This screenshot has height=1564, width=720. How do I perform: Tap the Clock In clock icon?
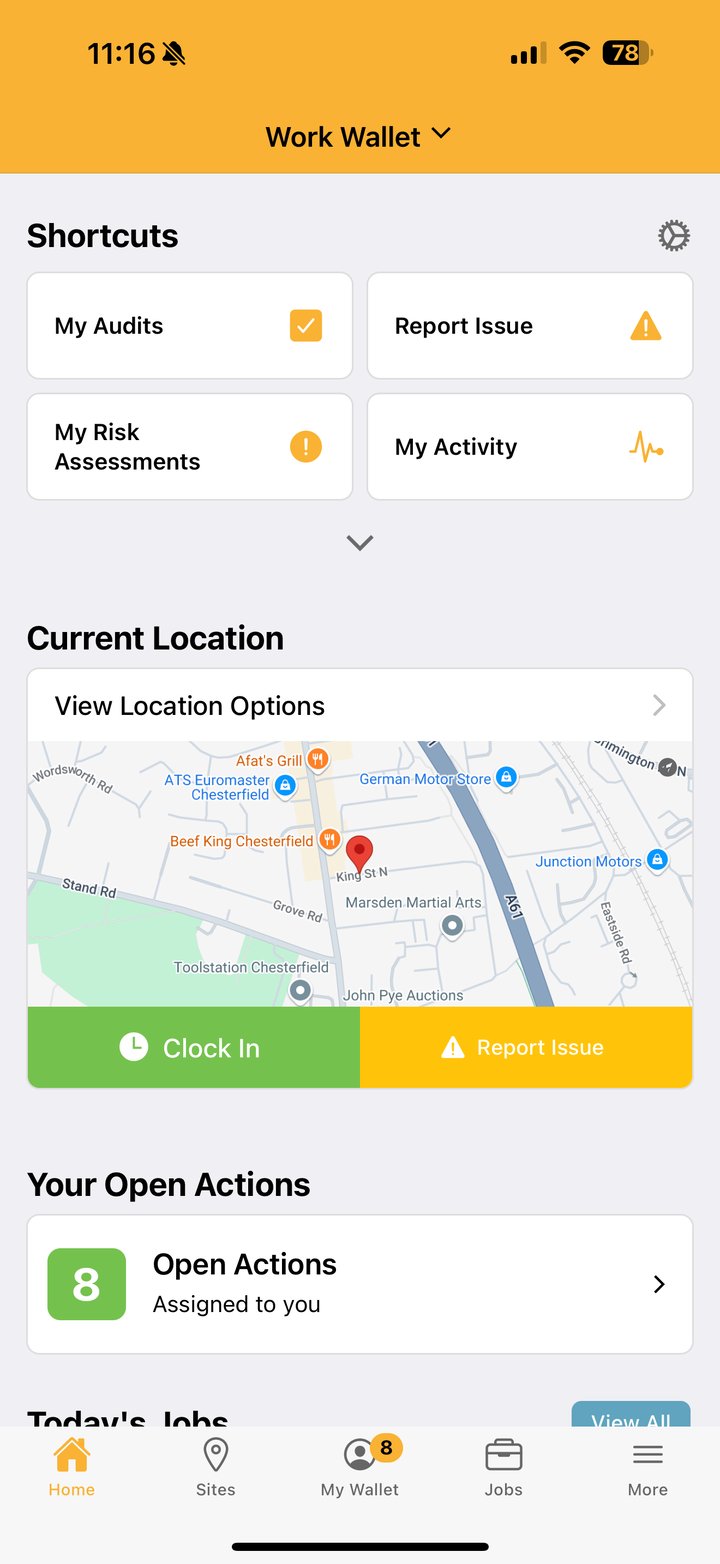[x=136, y=1047]
